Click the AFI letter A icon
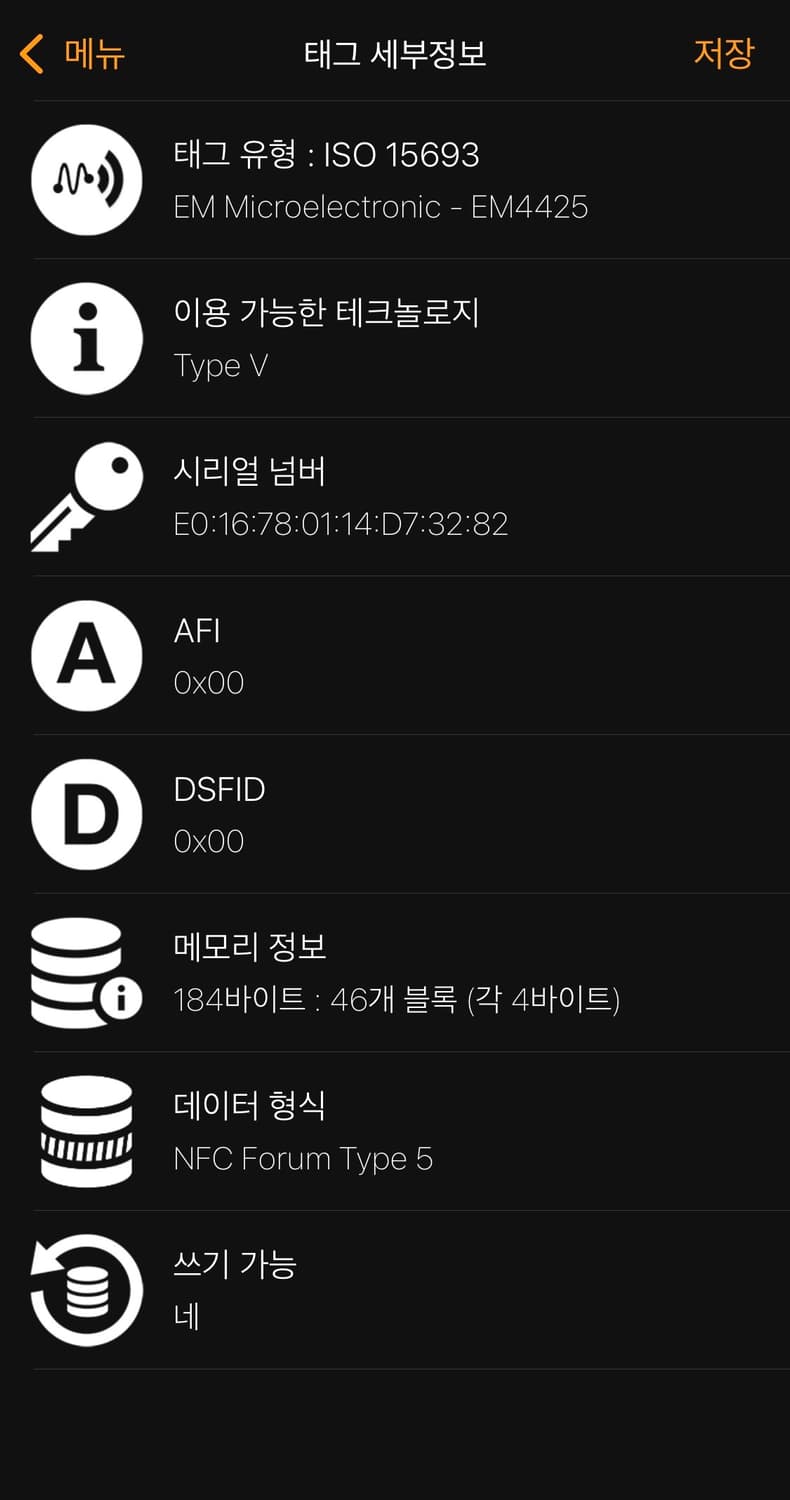 (x=86, y=656)
